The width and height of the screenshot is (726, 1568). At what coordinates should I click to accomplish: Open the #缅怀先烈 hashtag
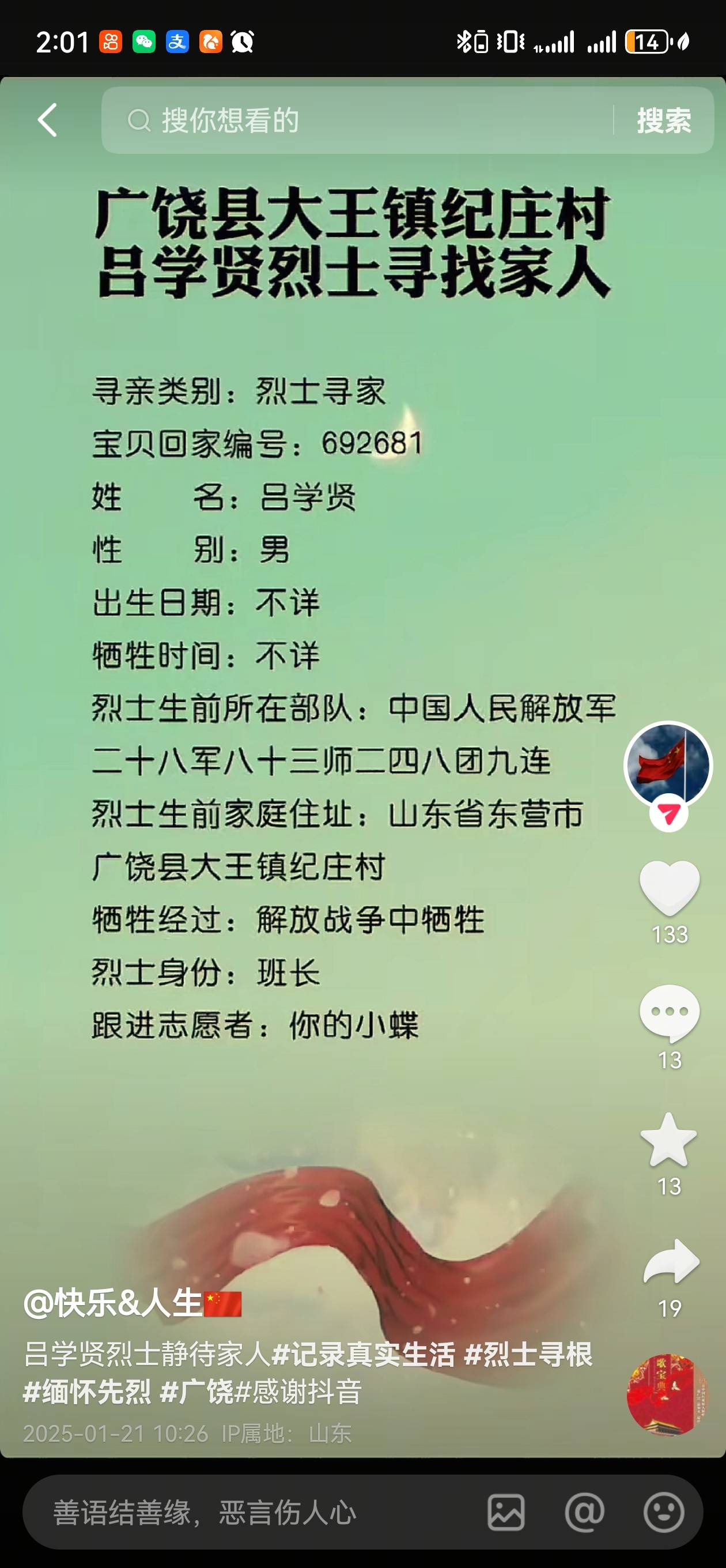(87, 1391)
